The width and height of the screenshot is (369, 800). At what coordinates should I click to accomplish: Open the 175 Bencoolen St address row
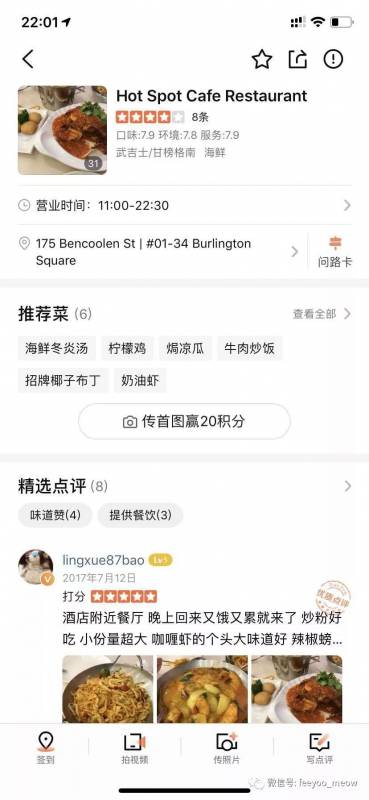(x=159, y=252)
